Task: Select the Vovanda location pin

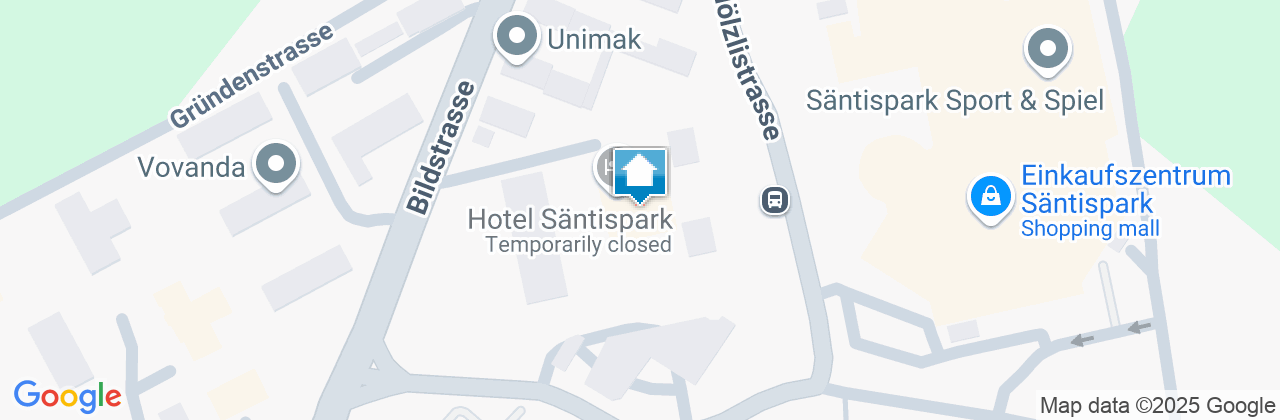Action: [x=277, y=166]
